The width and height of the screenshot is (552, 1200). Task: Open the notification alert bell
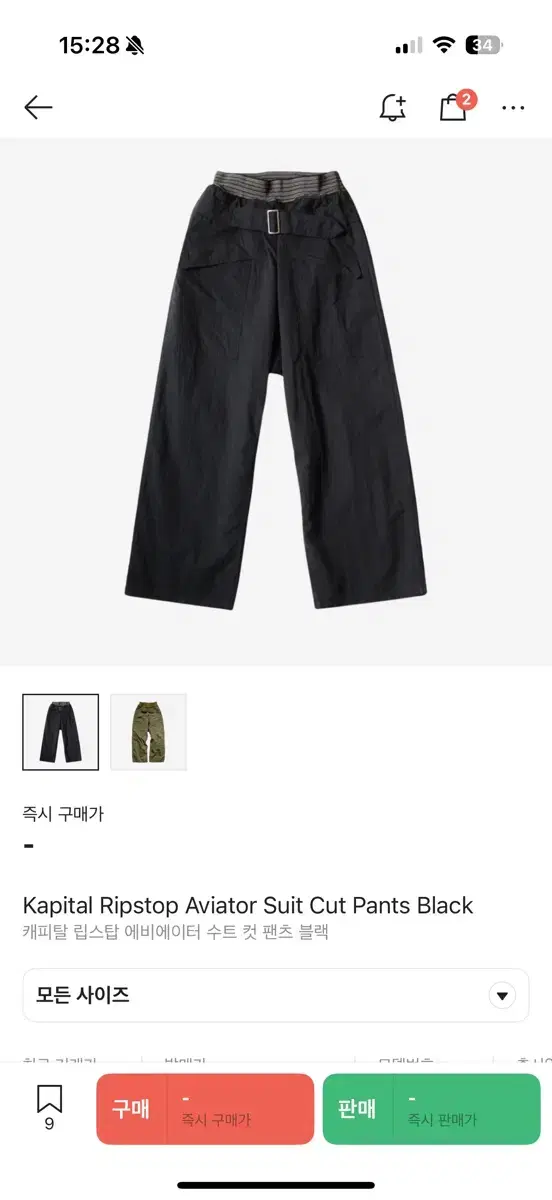click(393, 107)
